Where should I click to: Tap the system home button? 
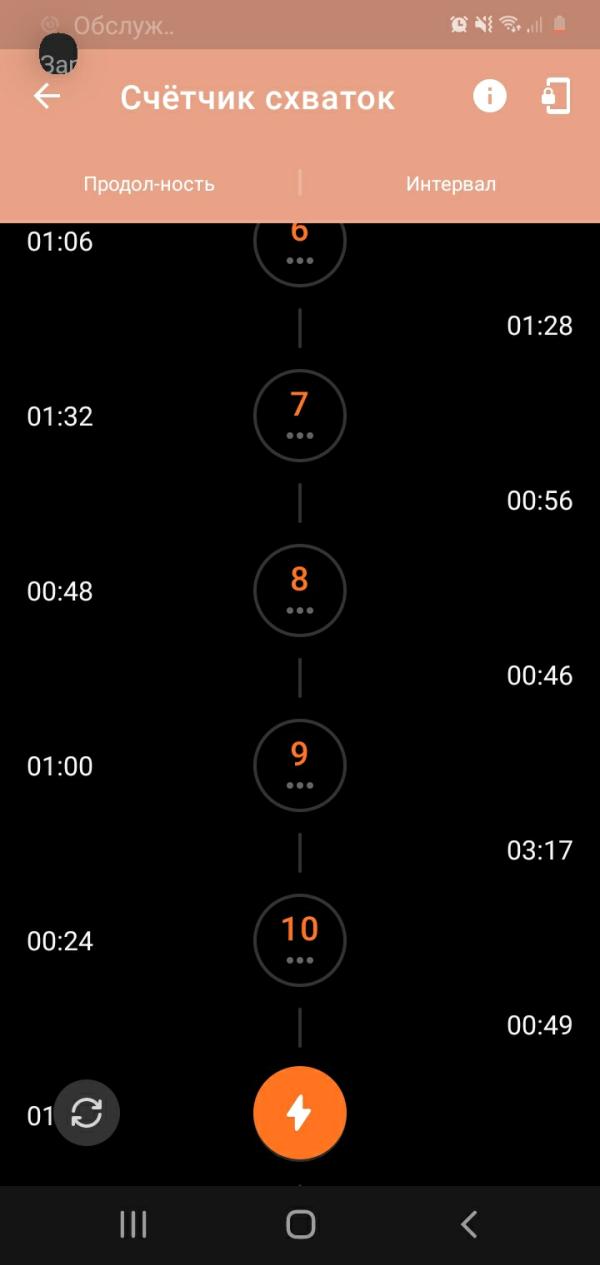tap(300, 1224)
